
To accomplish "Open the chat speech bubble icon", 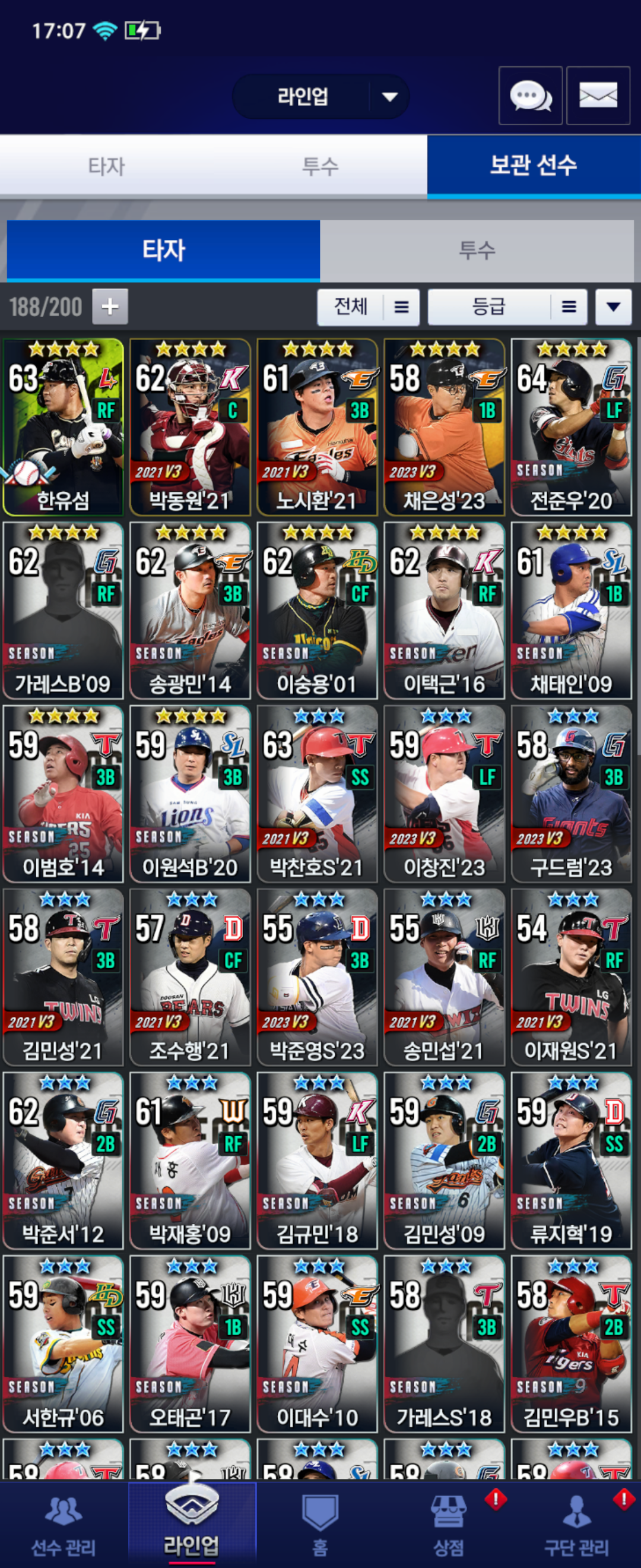I will tap(529, 96).
